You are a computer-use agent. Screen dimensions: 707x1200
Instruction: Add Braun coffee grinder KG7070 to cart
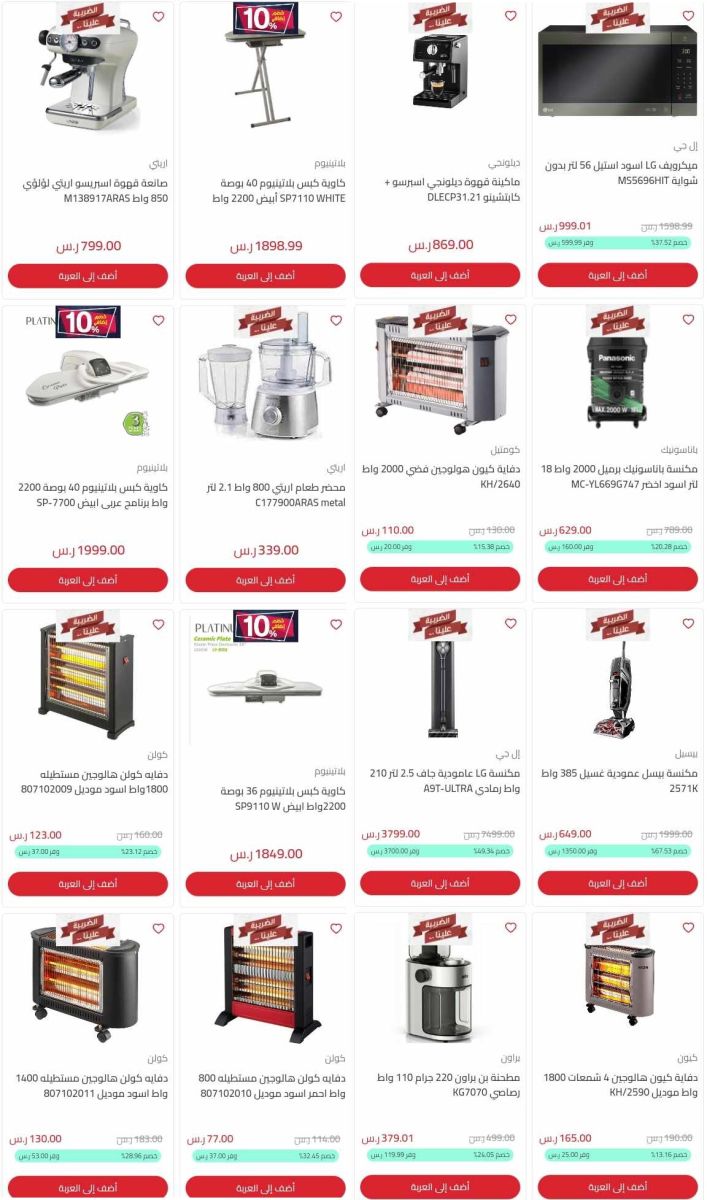[440, 1187]
